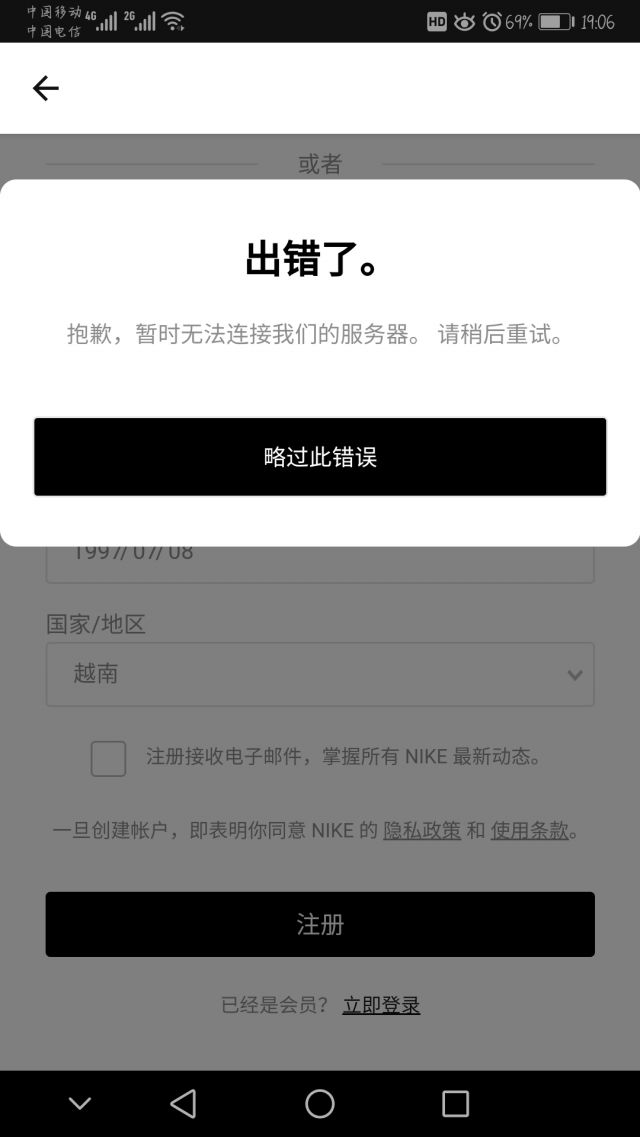Tap the 注册 button

click(320, 924)
